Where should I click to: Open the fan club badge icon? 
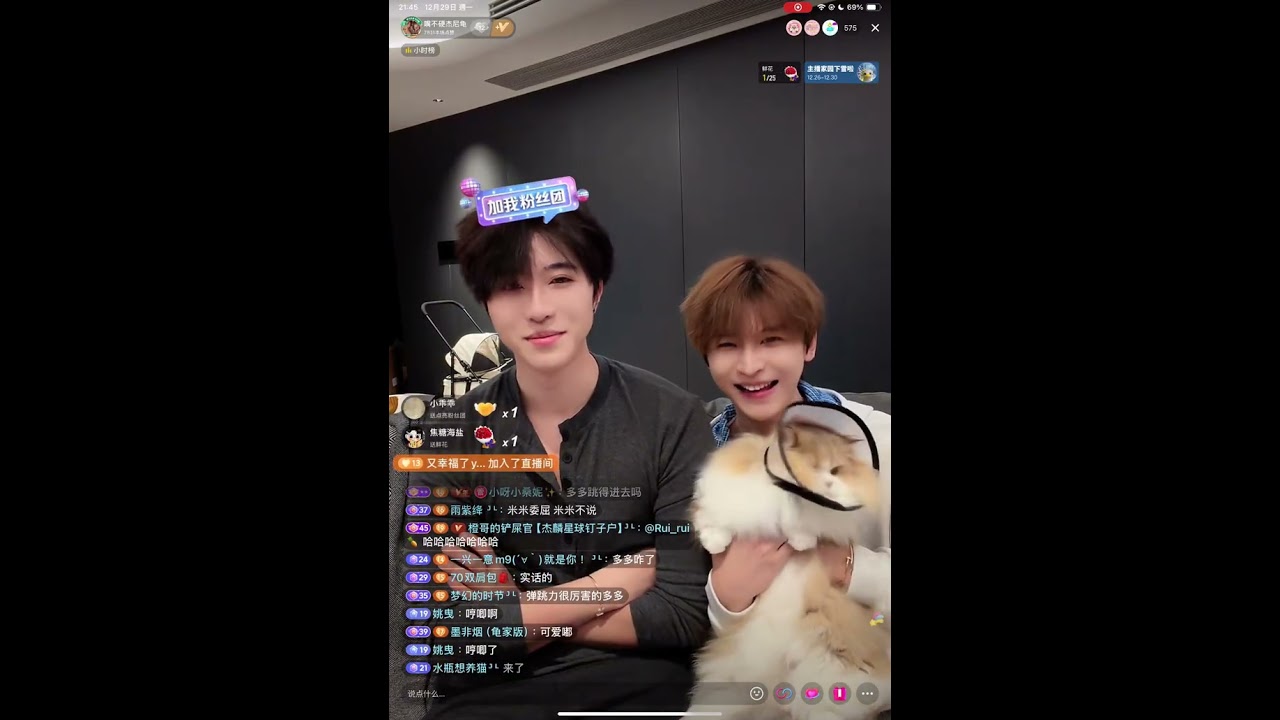coord(481,28)
